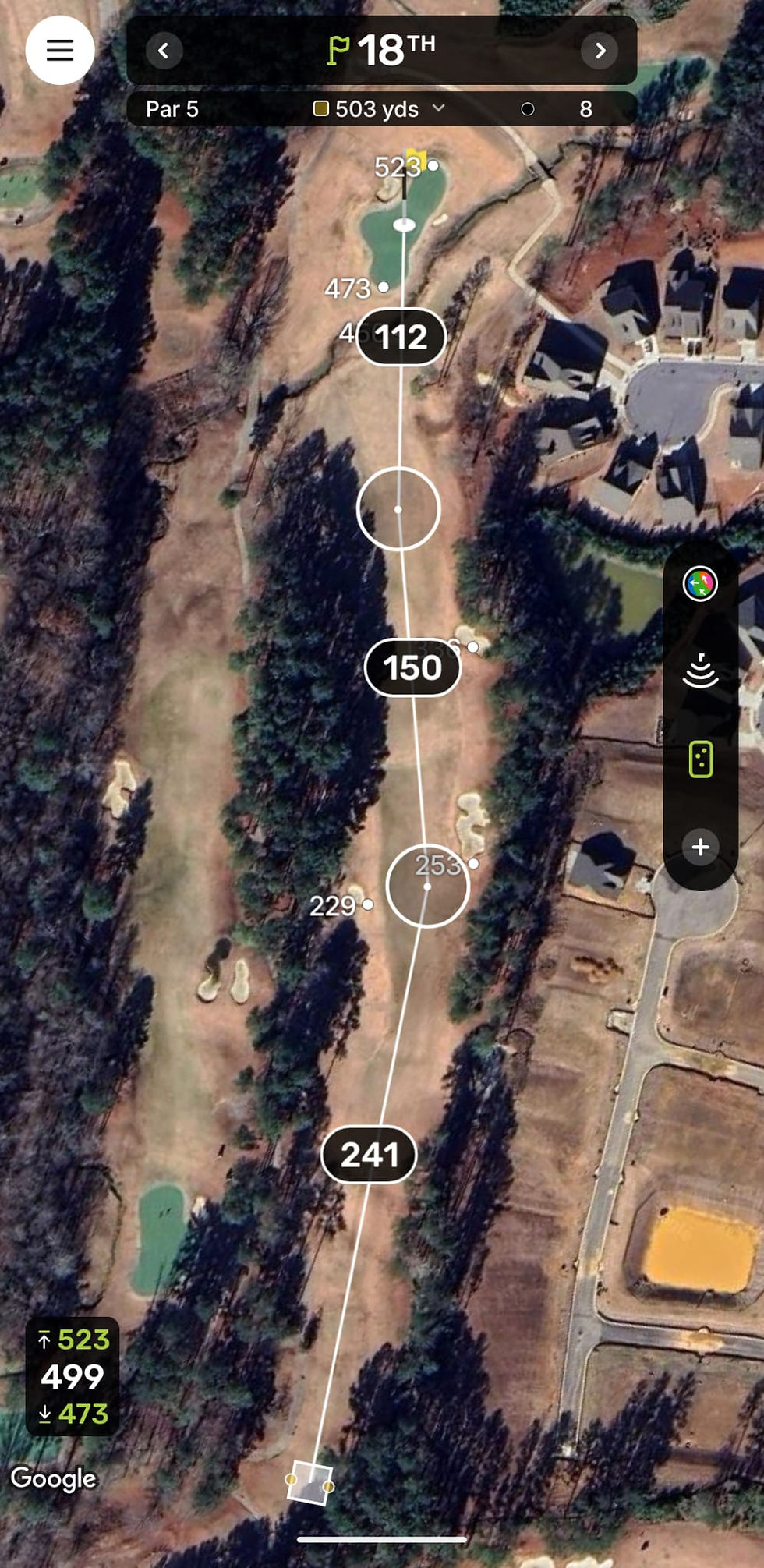Go back to hole 17 with left chevron

tap(164, 50)
